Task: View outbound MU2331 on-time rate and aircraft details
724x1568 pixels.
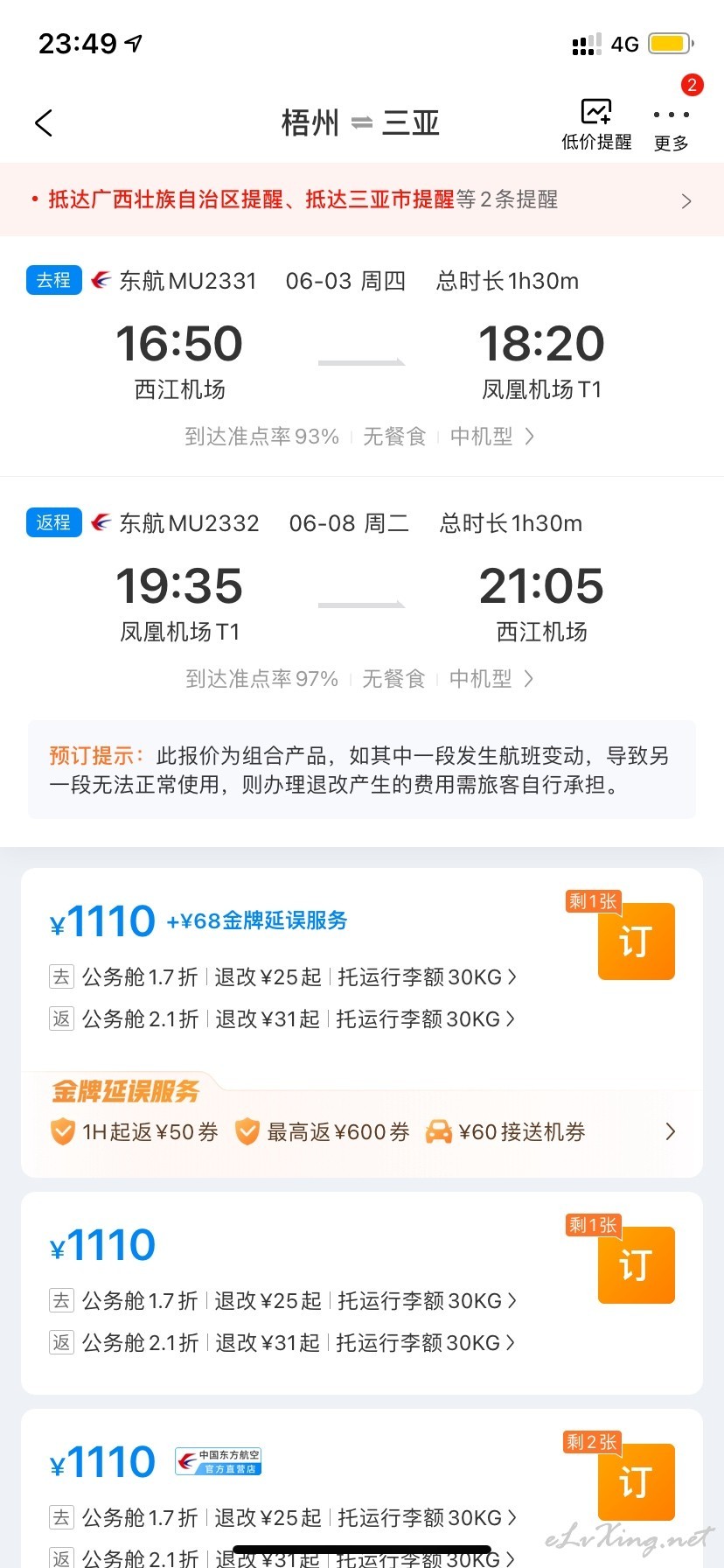Action: tap(359, 437)
